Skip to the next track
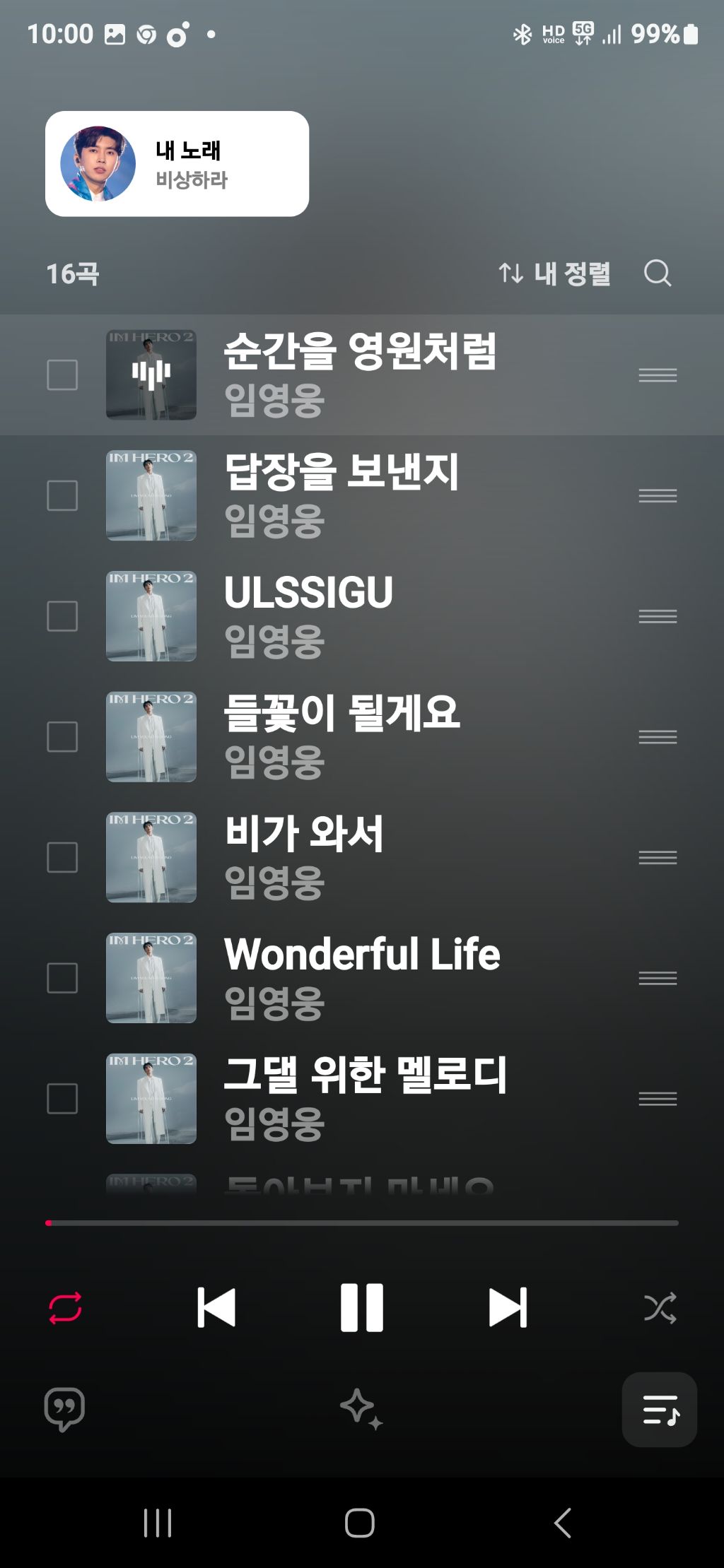 [508, 1308]
